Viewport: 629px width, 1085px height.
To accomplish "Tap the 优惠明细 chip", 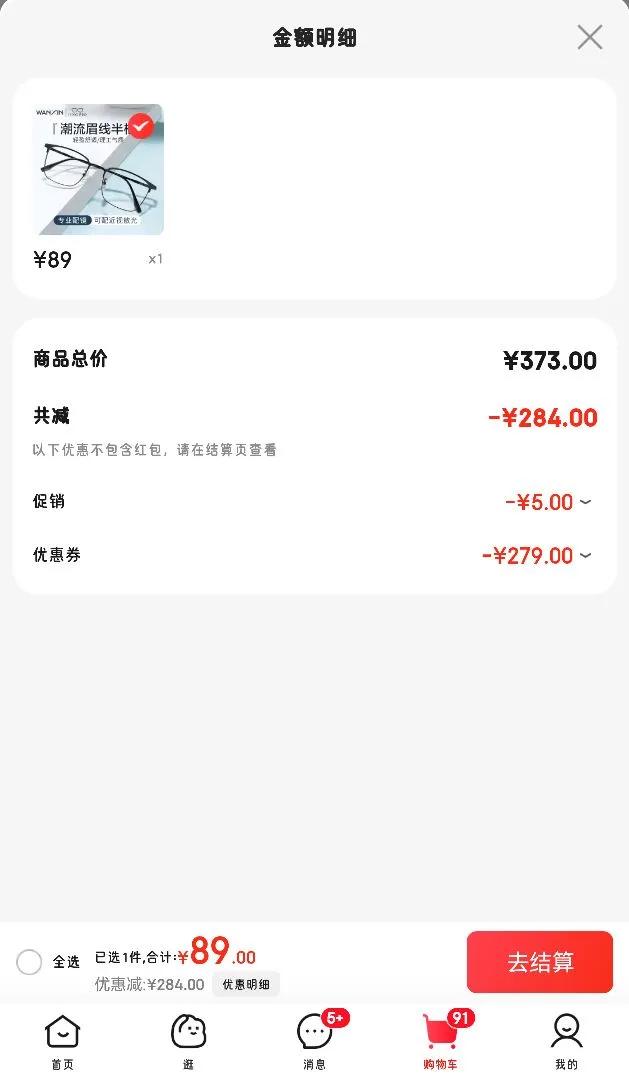I will (x=246, y=984).
